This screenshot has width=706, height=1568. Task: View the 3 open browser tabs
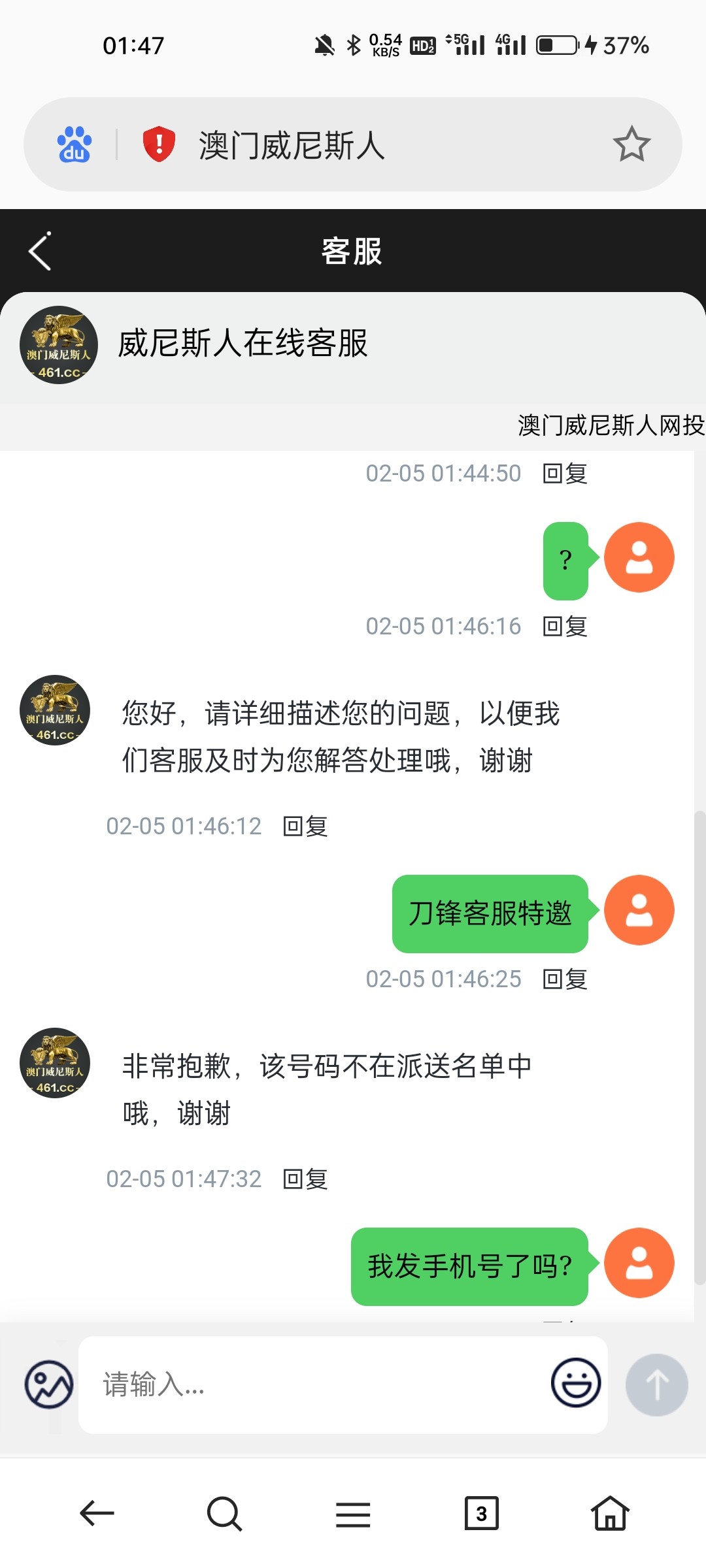pos(481,1514)
